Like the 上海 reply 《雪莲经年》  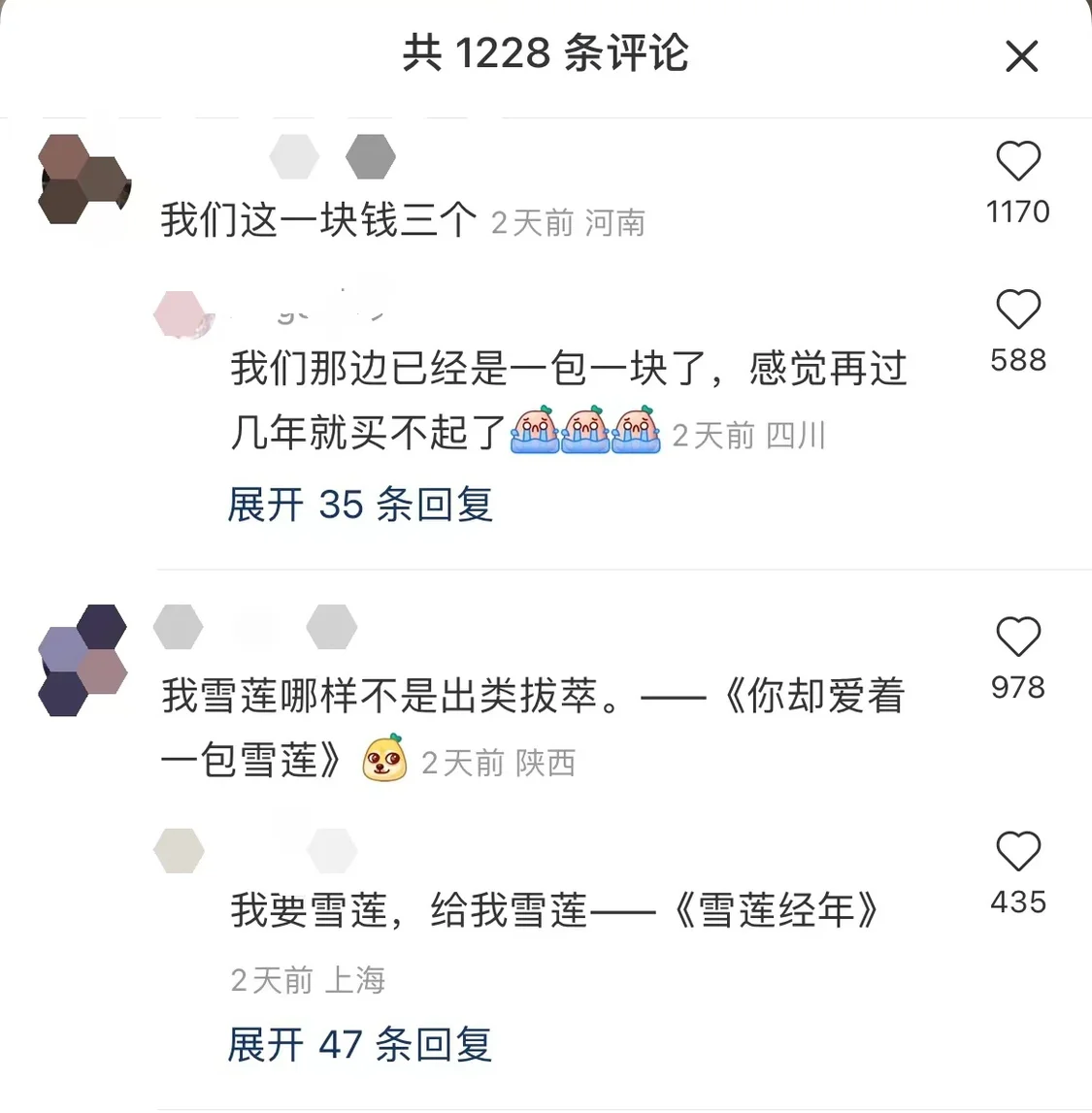1018,852
